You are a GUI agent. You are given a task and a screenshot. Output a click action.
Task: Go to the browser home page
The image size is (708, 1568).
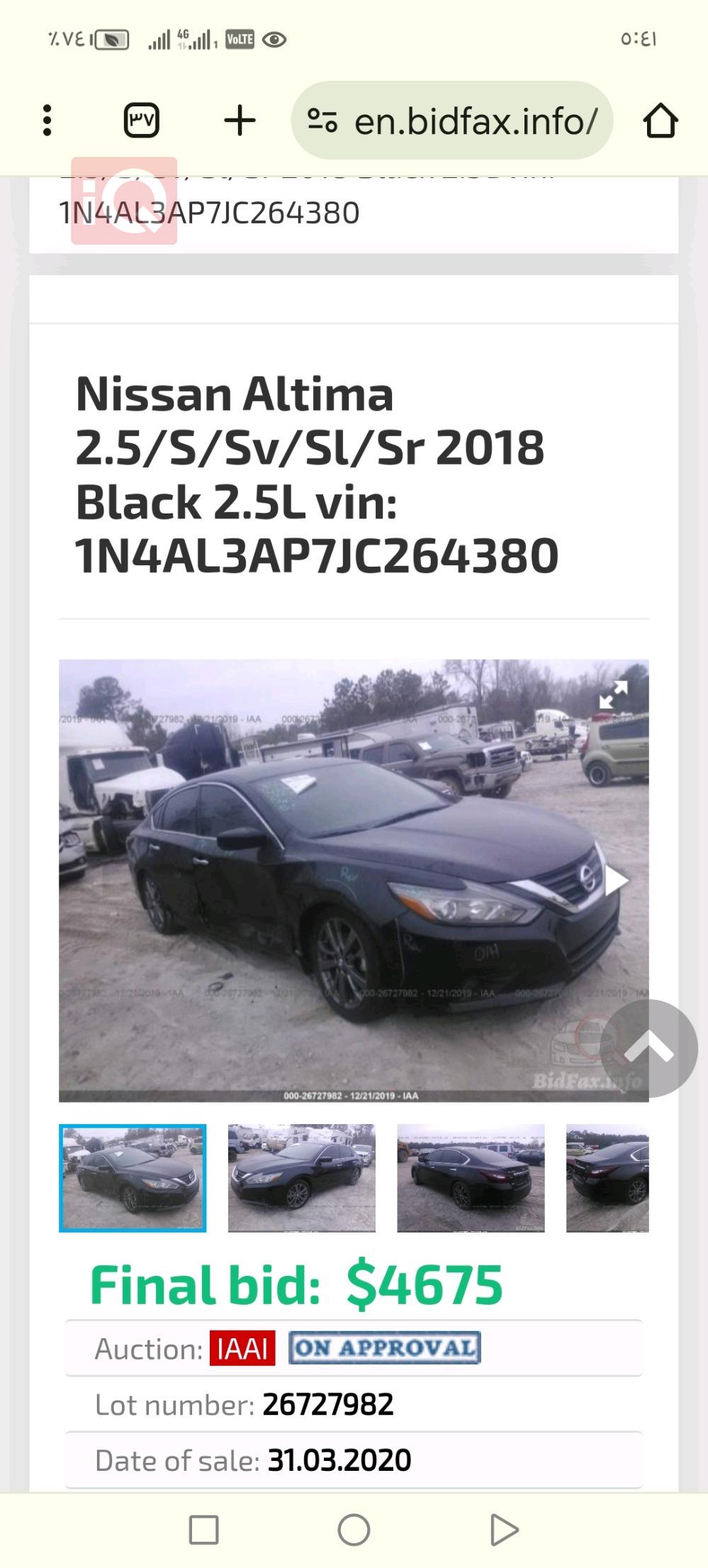click(660, 121)
